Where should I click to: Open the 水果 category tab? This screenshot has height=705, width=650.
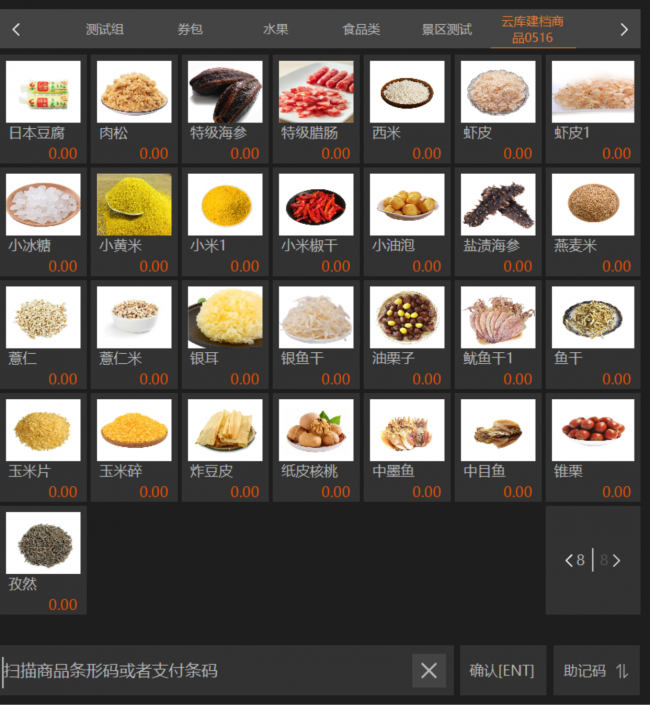coord(276,29)
